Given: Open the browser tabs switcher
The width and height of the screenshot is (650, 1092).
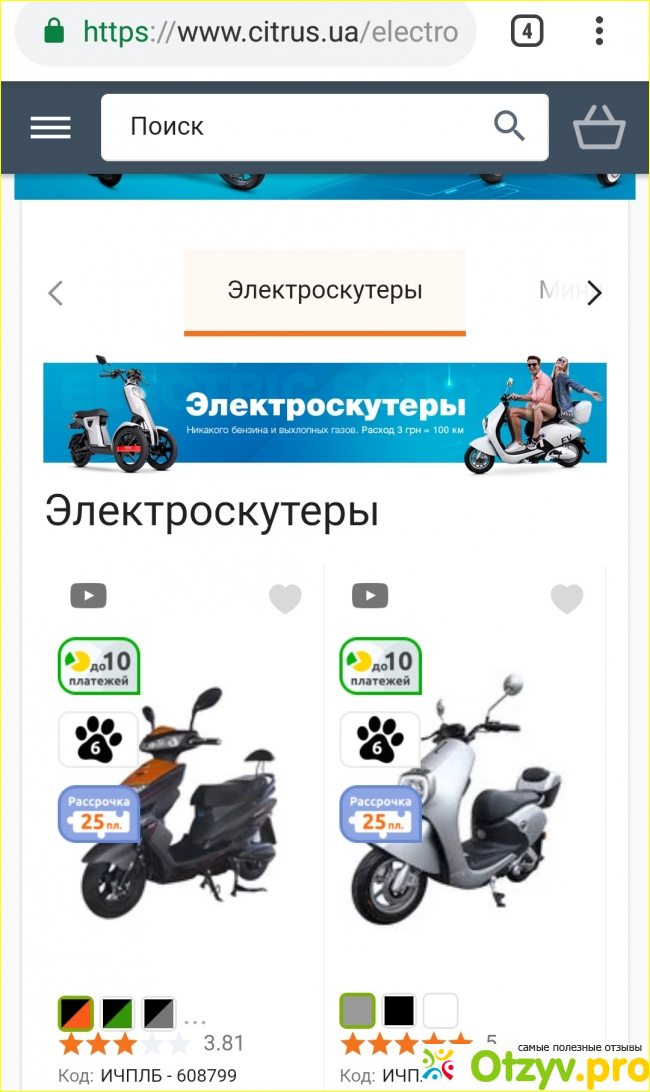Looking at the screenshot, I should click(527, 31).
